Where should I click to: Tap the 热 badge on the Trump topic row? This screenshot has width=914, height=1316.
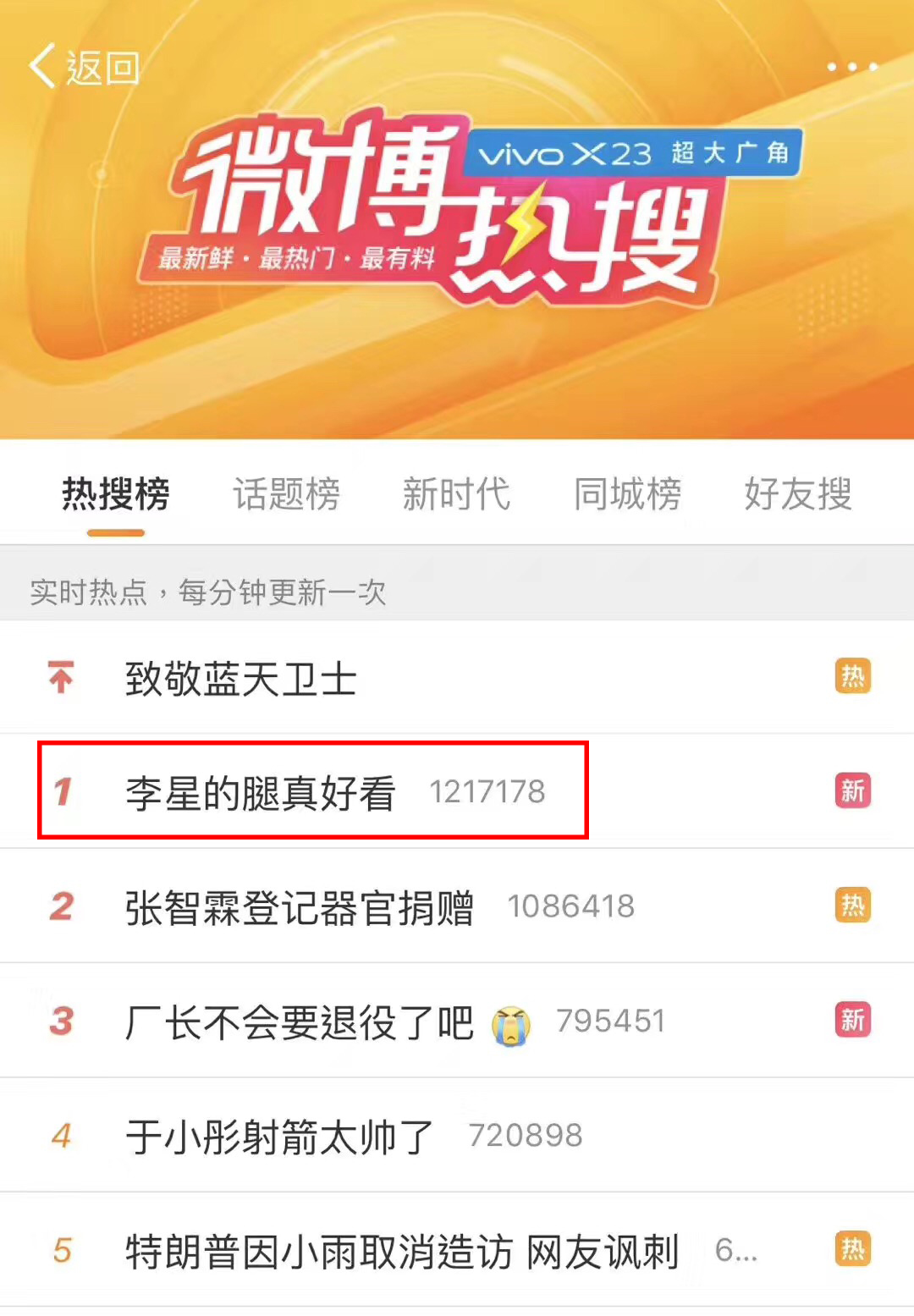[x=853, y=1247]
